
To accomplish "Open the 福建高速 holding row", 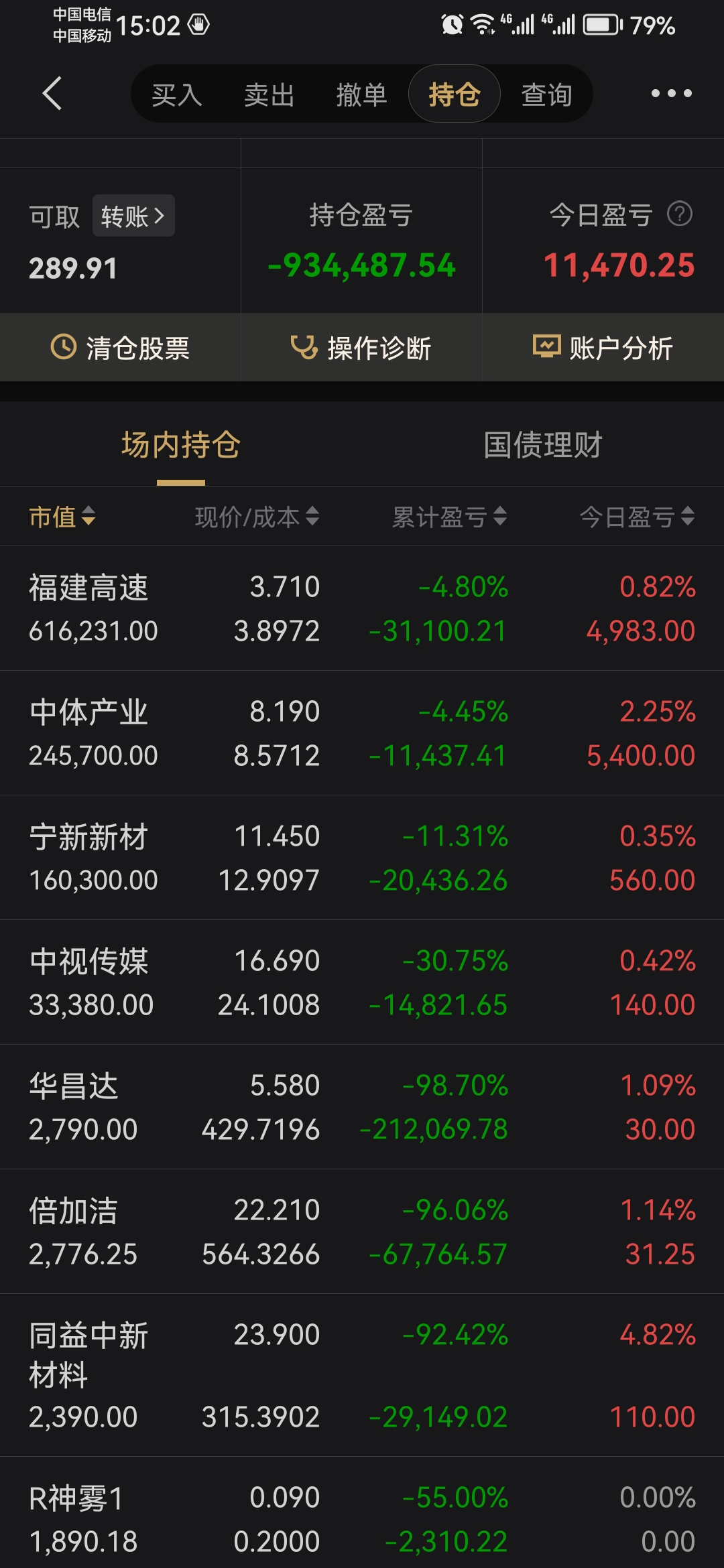I will pyautogui.click(x=362, y=606).
